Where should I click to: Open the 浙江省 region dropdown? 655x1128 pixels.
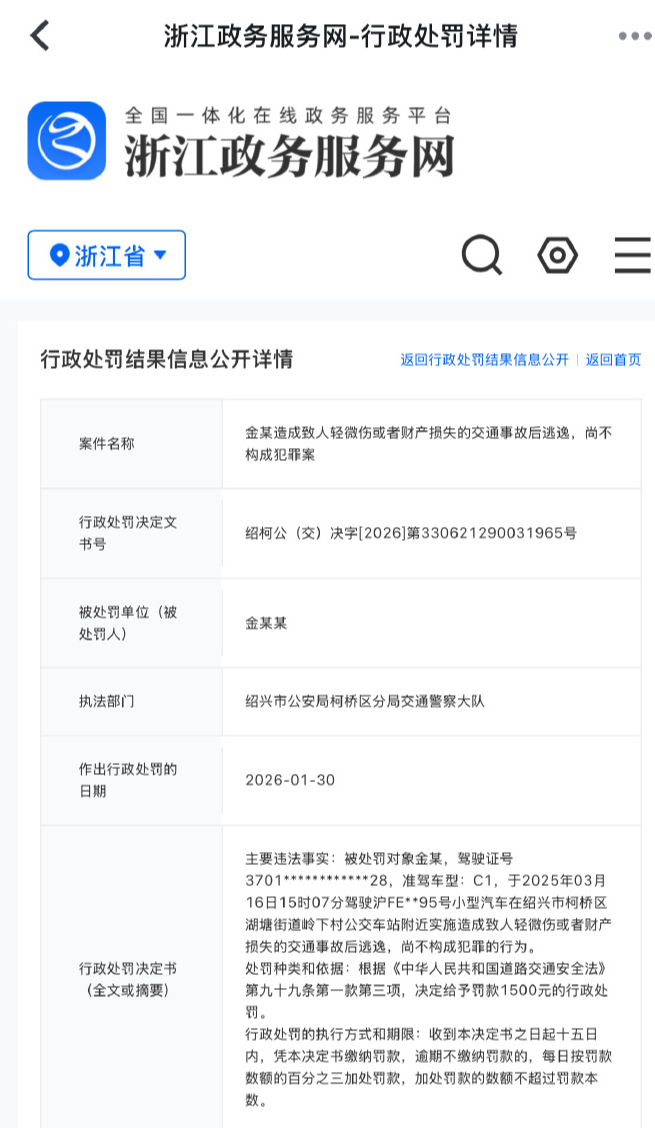(x=107, y=256)
